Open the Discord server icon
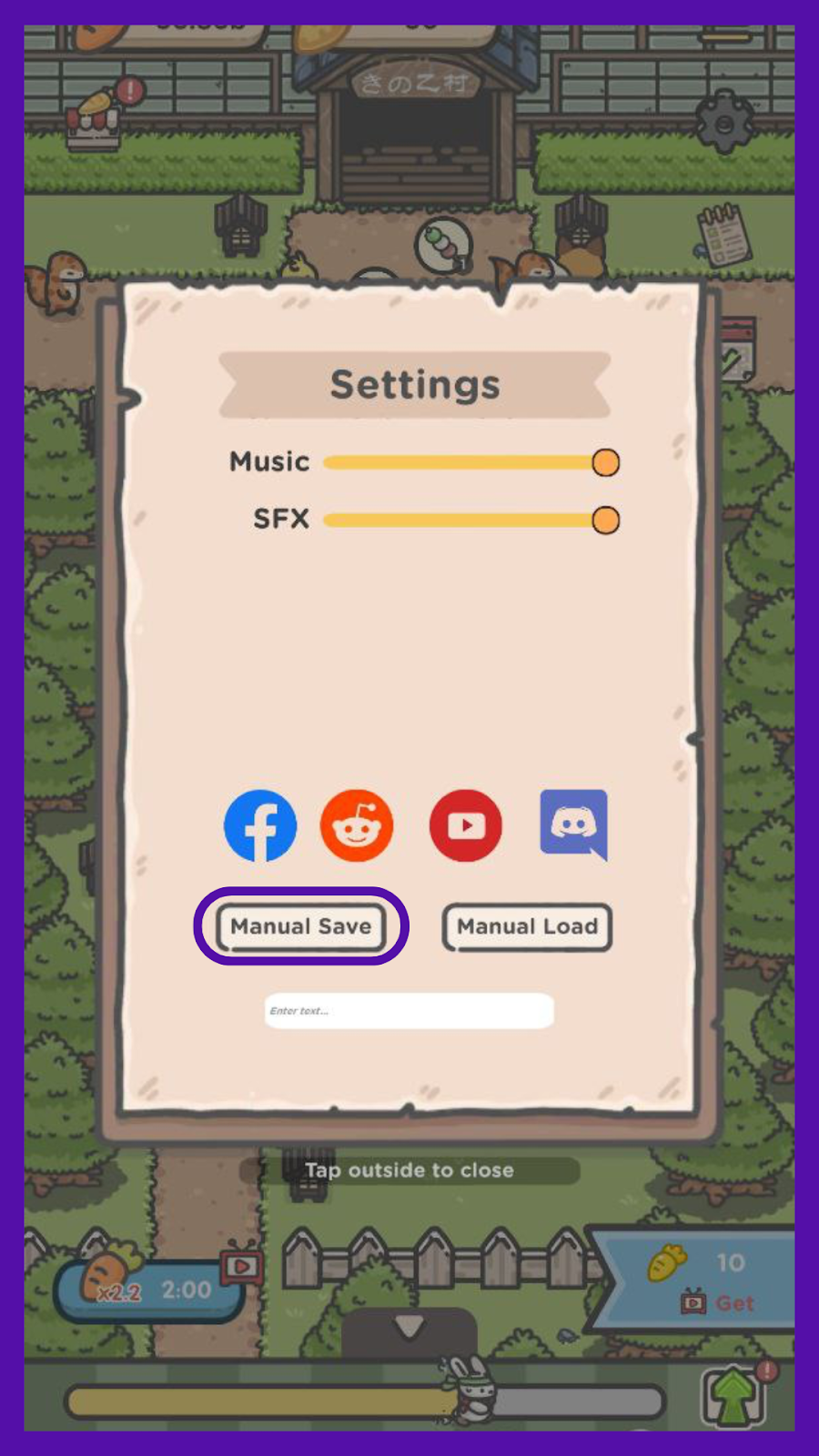 [573, 824]
